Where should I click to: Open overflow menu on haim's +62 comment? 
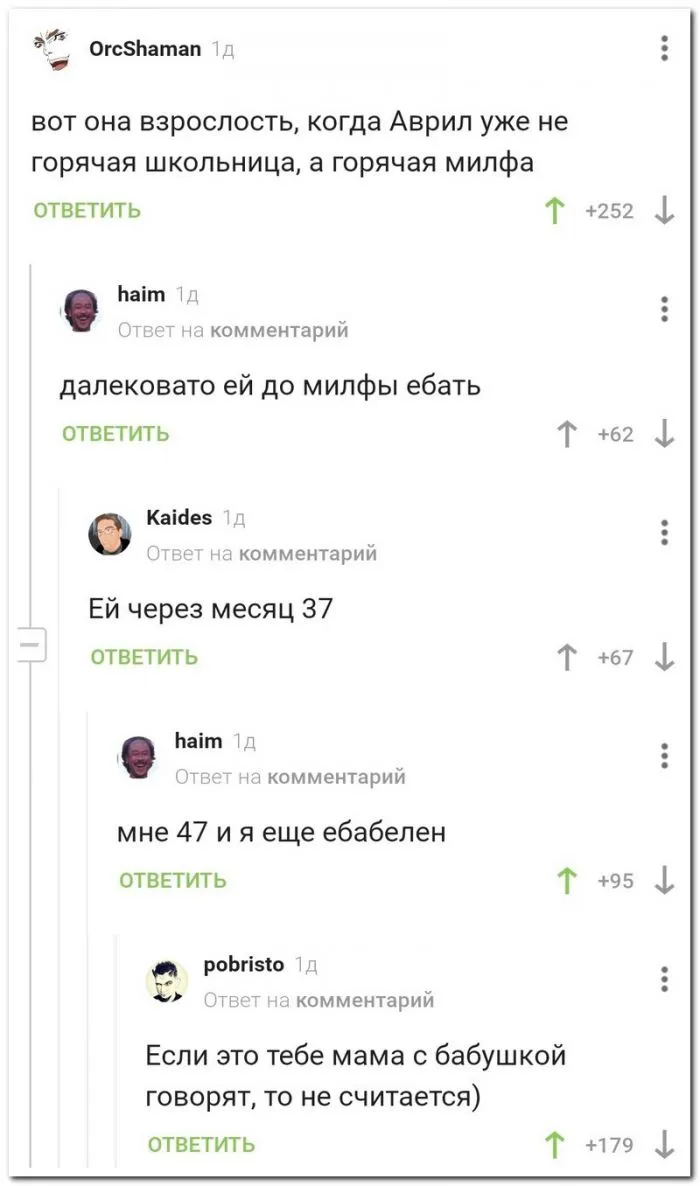pyautogui.click(x=665, y=309)
